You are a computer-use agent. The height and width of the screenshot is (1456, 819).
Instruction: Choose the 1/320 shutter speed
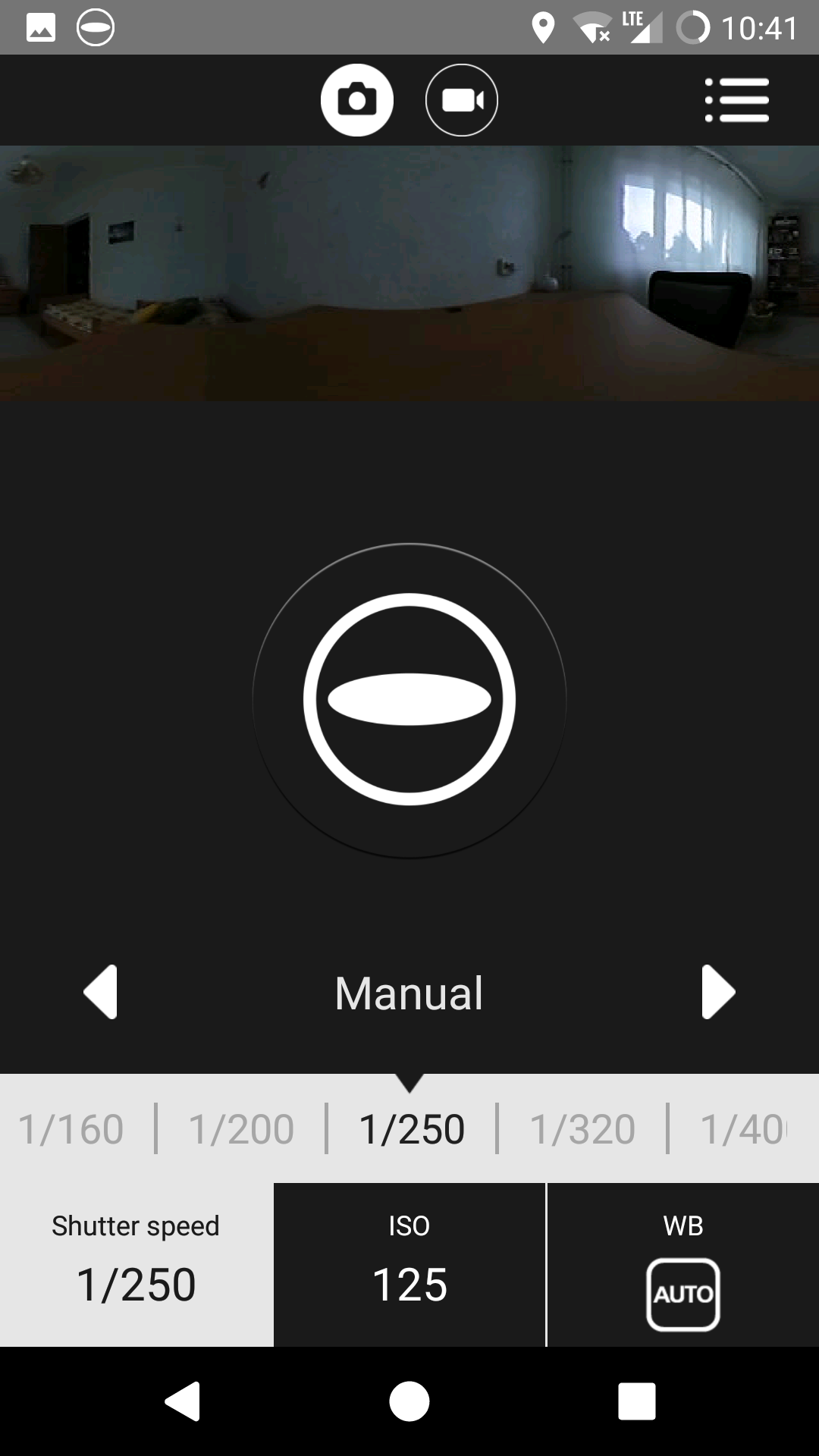click(x=582, y=1129)
